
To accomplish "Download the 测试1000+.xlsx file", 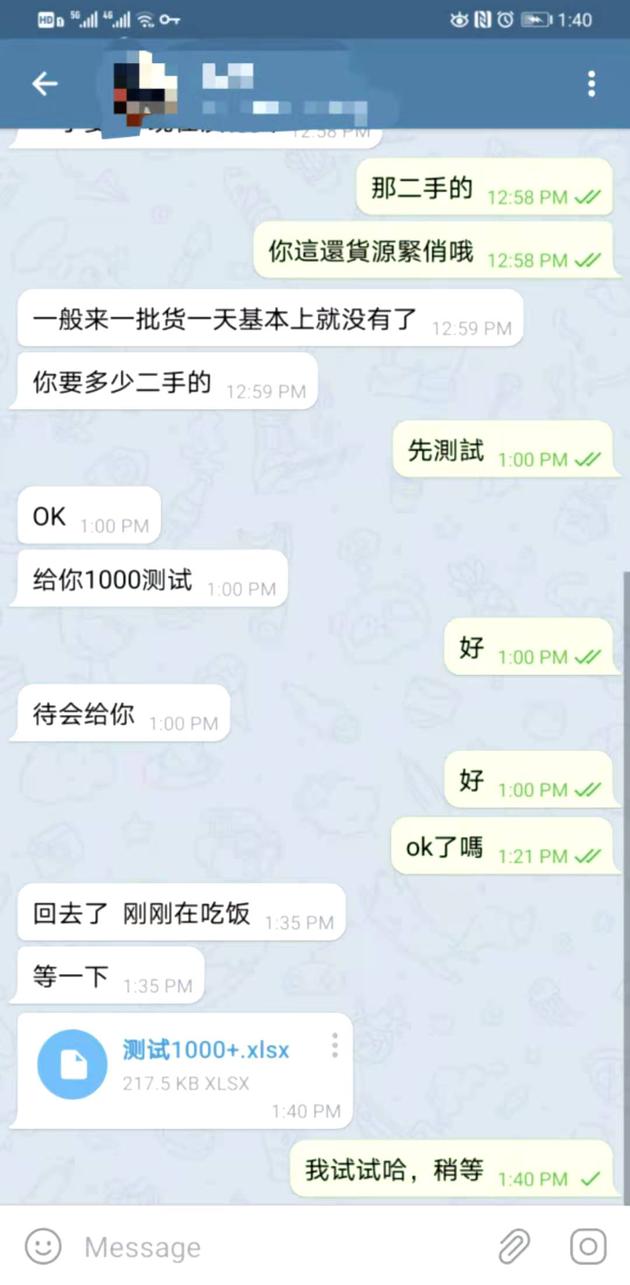I will [x=72, y=1065].
